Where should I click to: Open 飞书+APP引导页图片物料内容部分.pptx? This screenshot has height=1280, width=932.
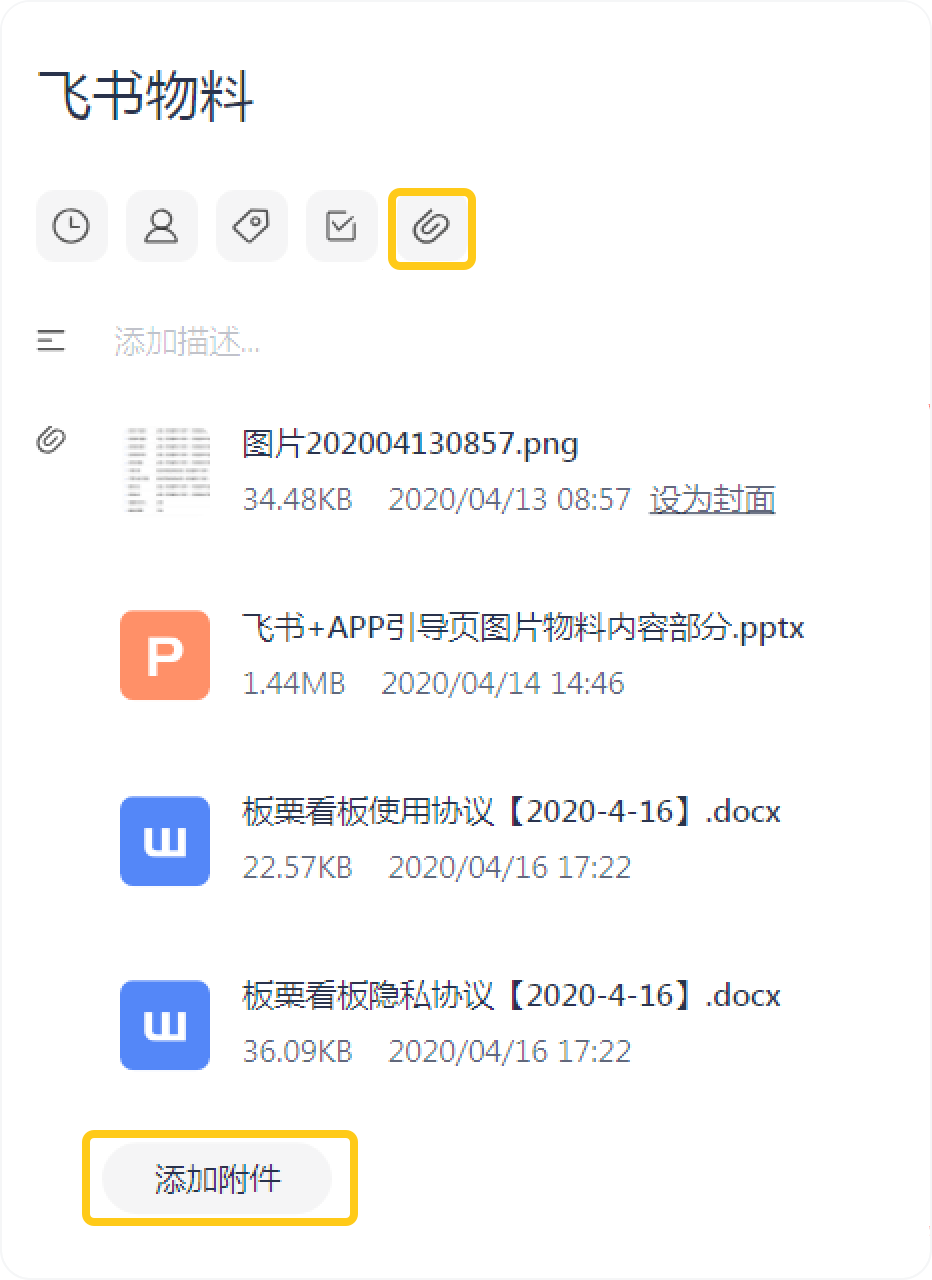coord(523,628)
